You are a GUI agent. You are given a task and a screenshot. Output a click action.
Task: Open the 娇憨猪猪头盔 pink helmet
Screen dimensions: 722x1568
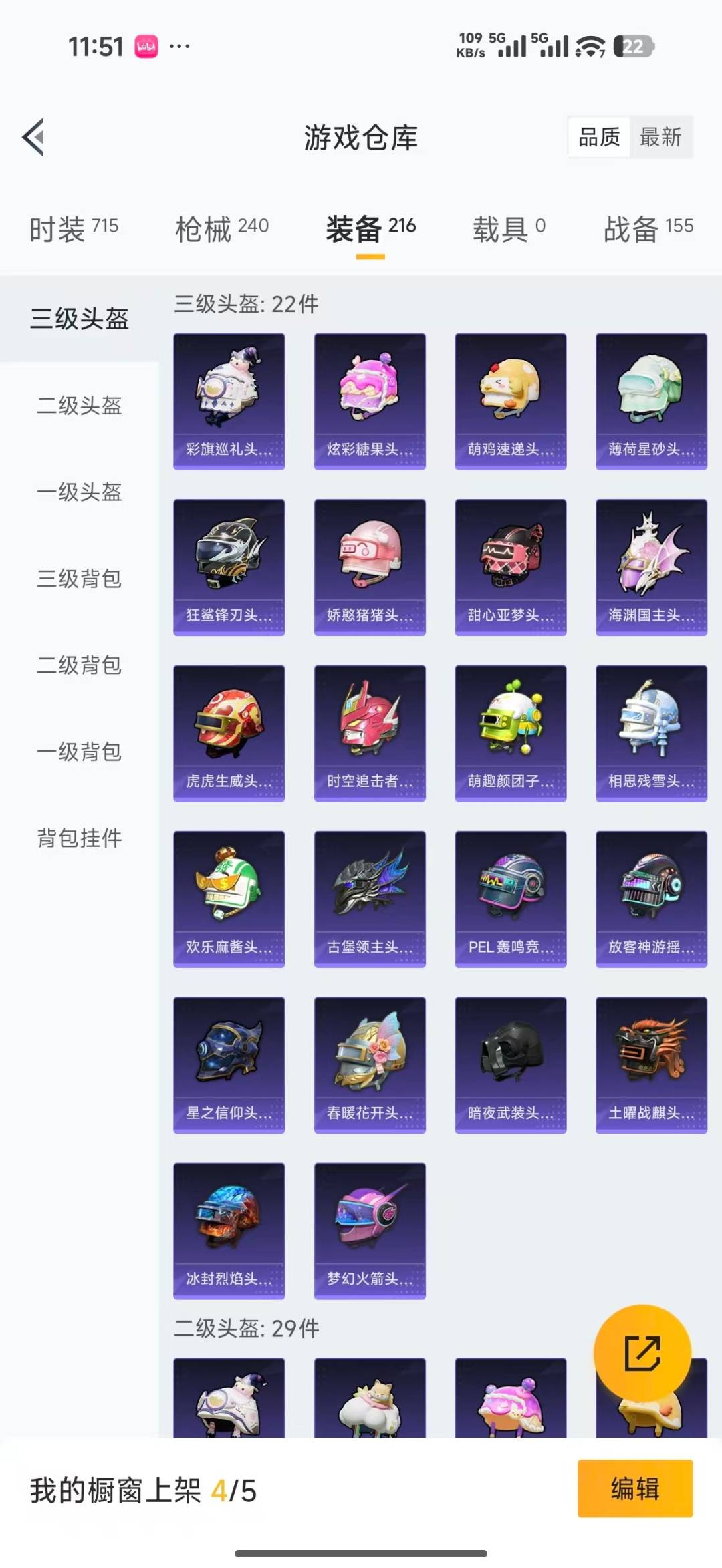coord(369,565)
